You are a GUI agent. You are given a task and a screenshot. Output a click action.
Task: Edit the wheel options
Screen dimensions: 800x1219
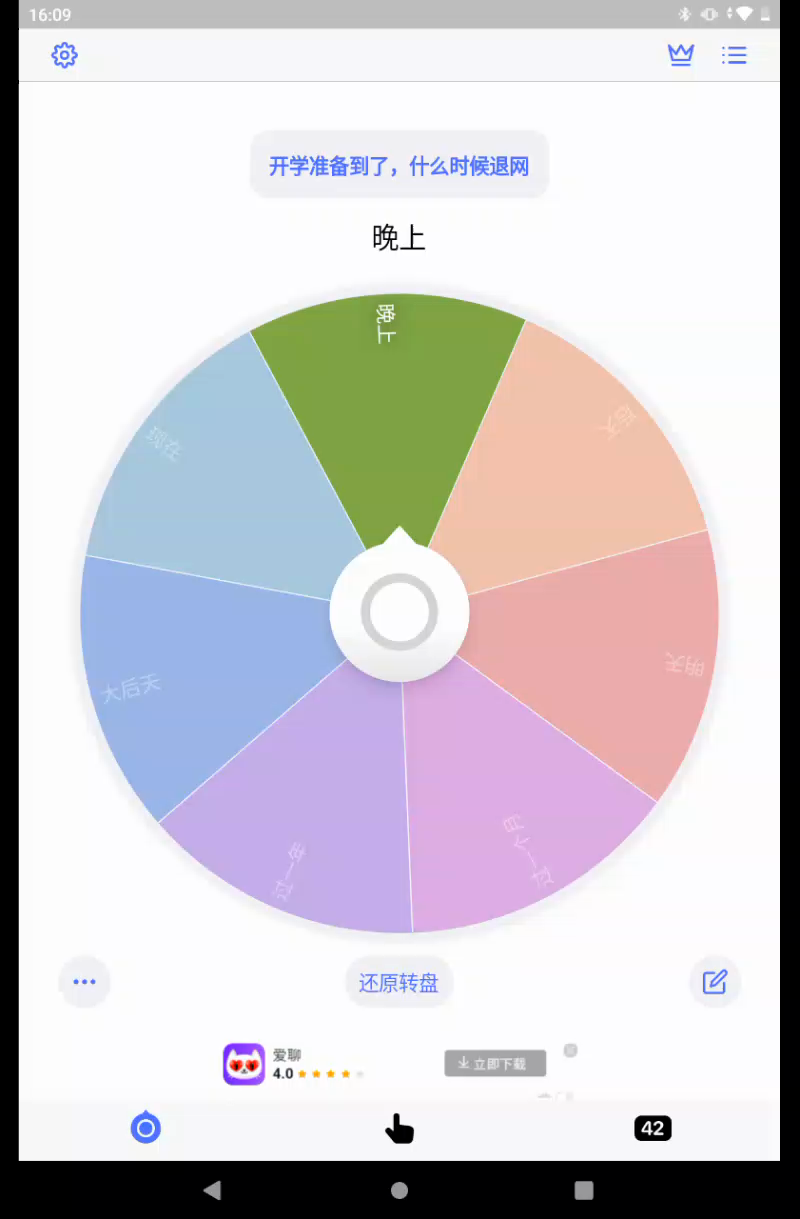[x=714, y=982]
